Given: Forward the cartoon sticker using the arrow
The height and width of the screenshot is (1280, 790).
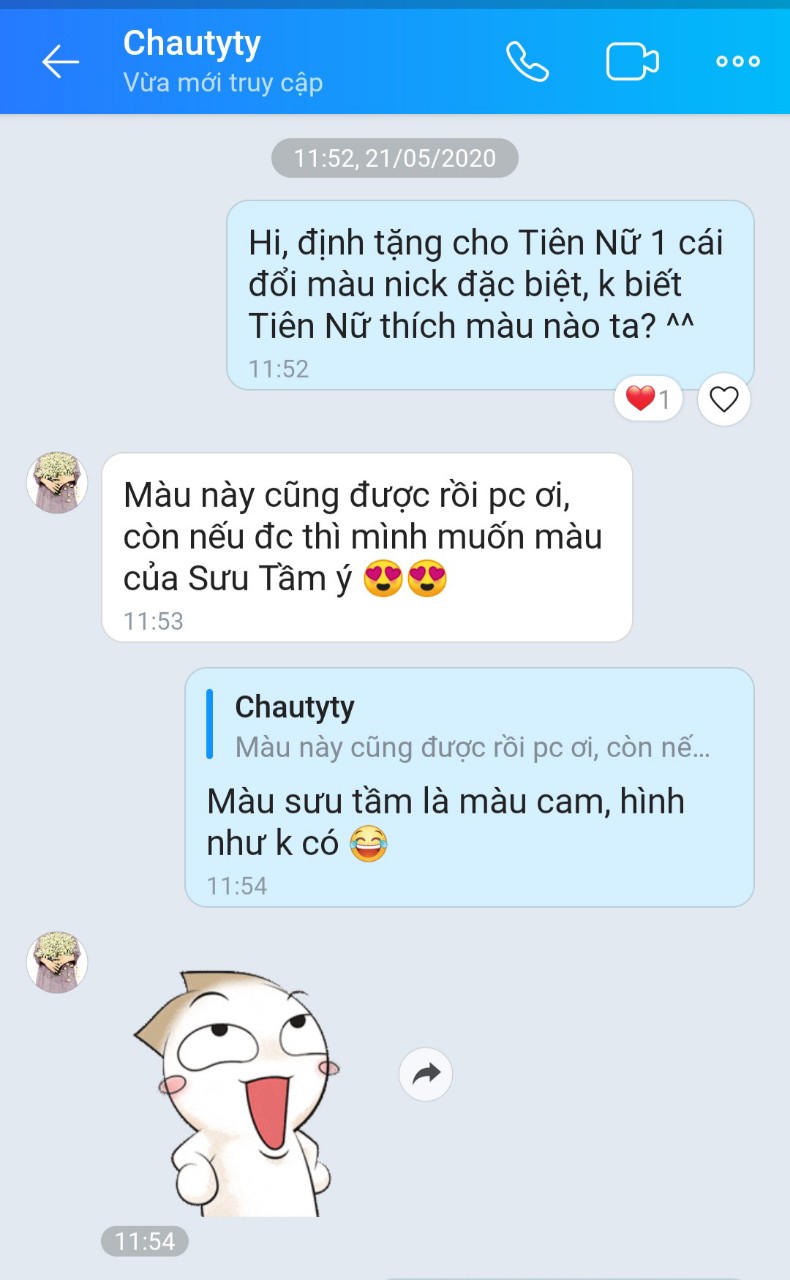Looking at the screenshot, I should click(x=426, y=1074).
